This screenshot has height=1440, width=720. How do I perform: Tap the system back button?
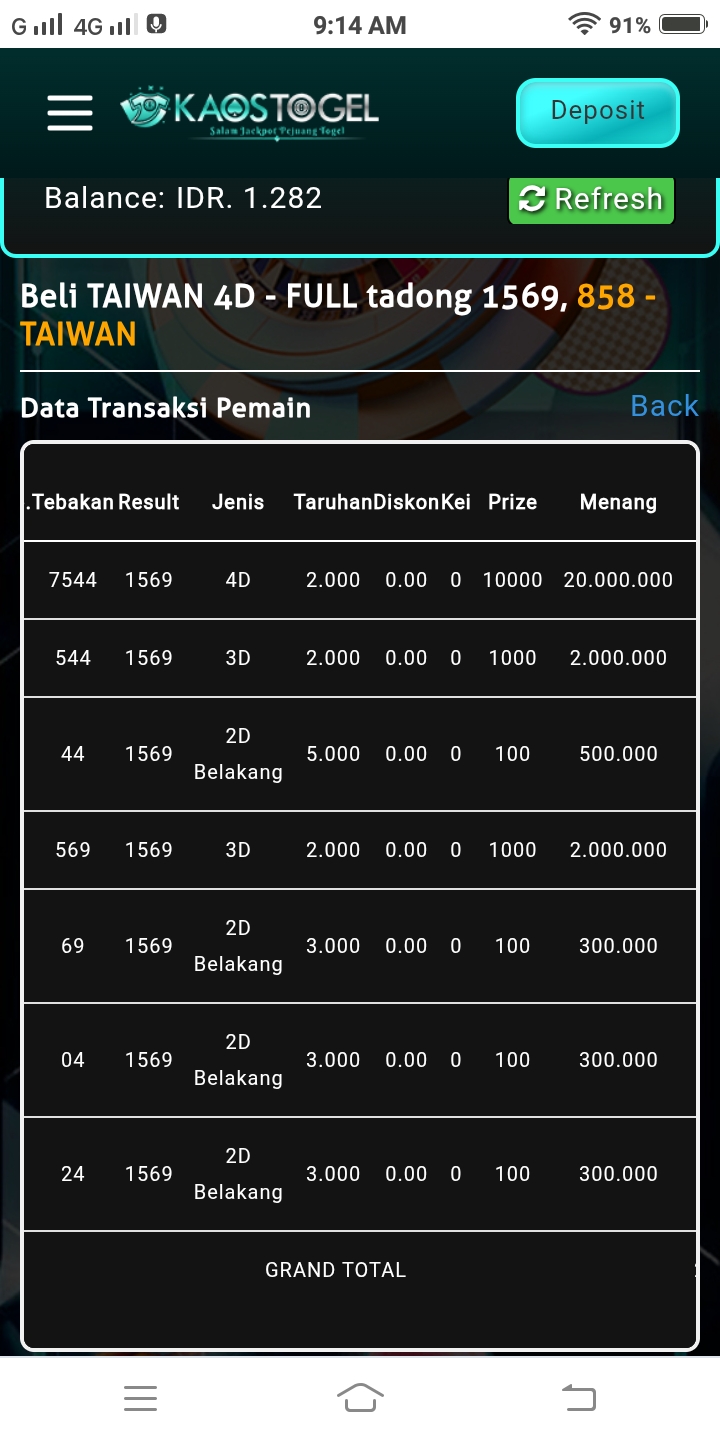tap(579, 1397)
